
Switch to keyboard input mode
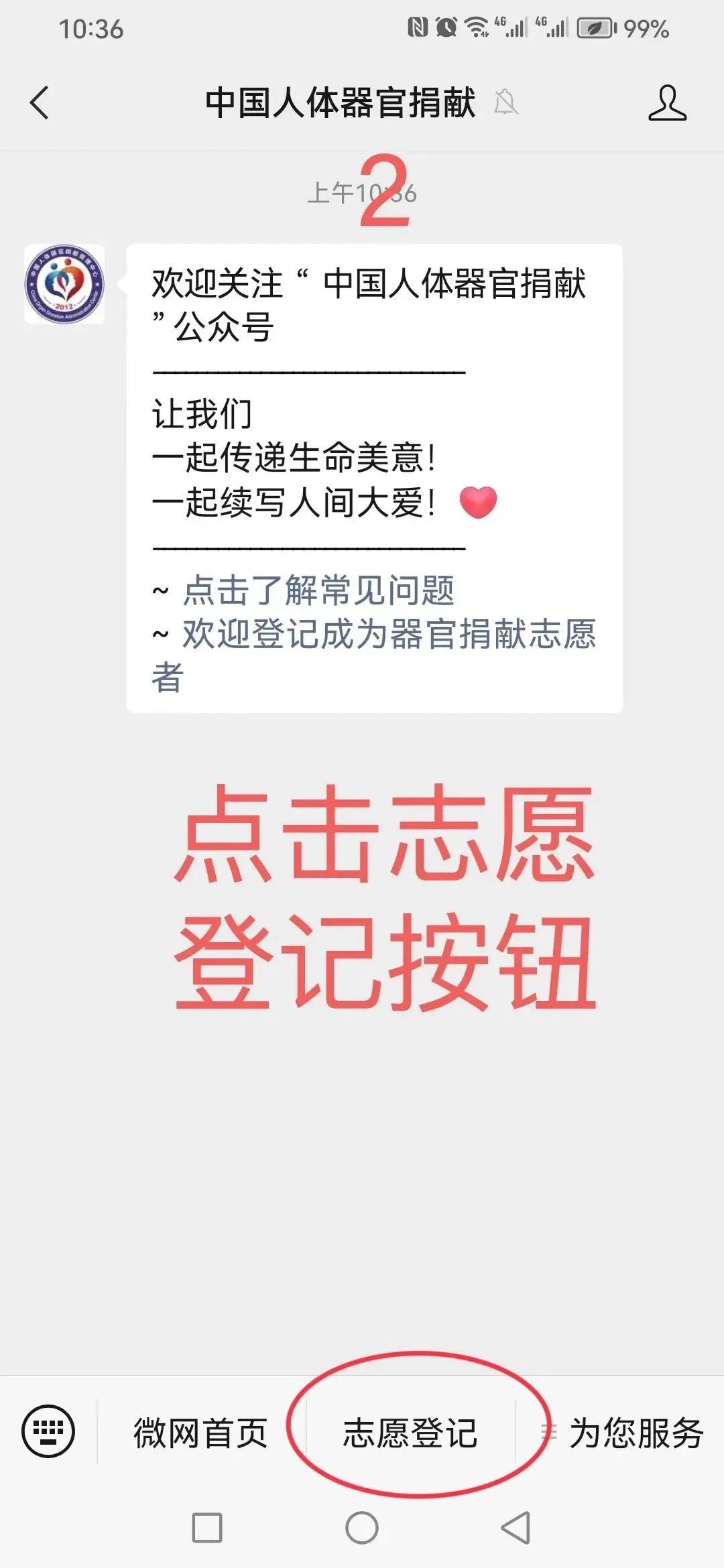point(48,1431)
